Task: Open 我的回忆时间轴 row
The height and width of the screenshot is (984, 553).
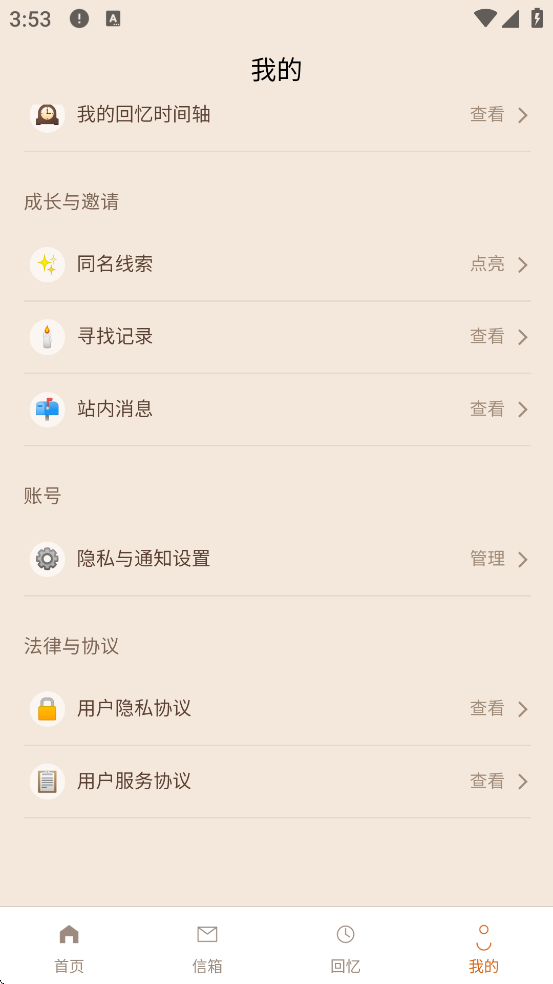Action: coord(277,115)
